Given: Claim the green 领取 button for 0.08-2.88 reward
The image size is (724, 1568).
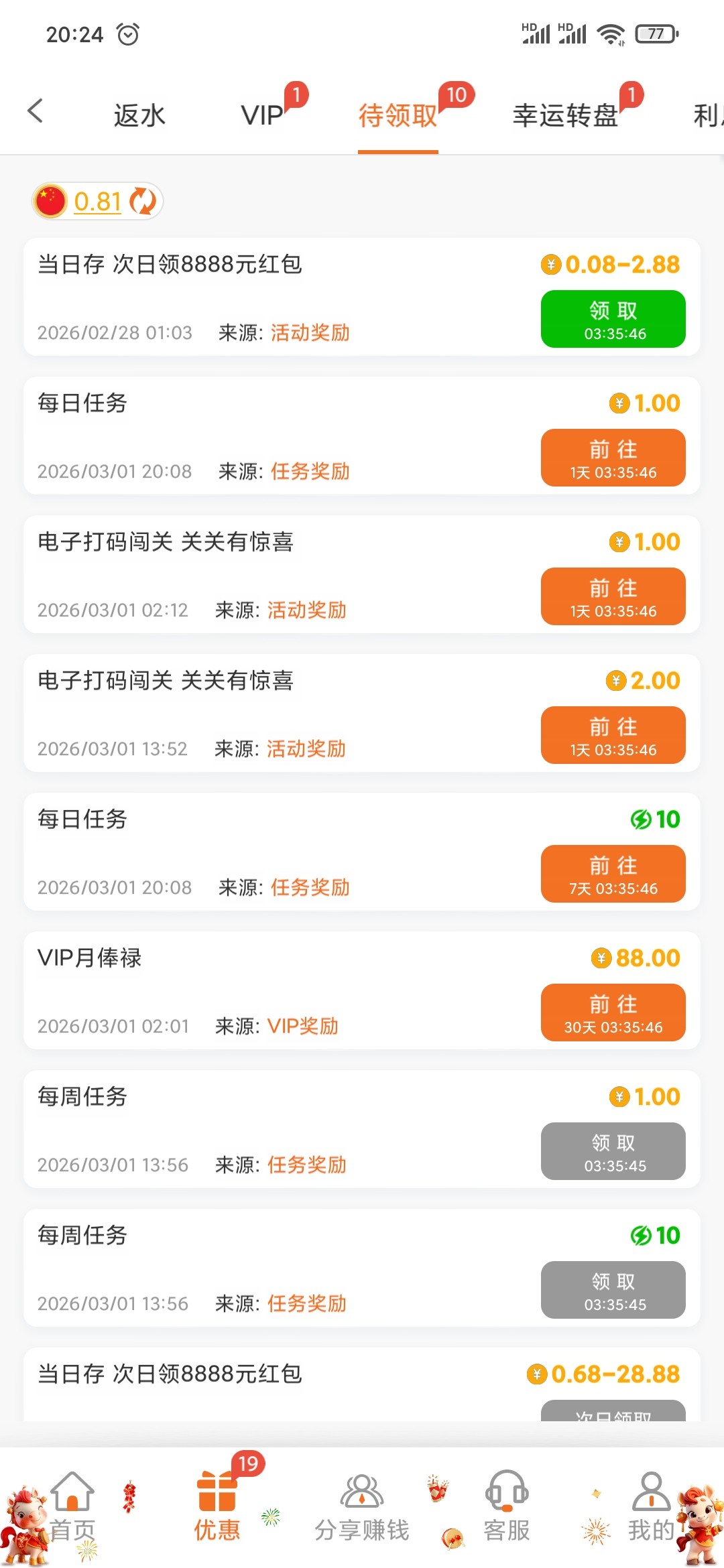Looking at the screenshot, I should tap(613, 319).
